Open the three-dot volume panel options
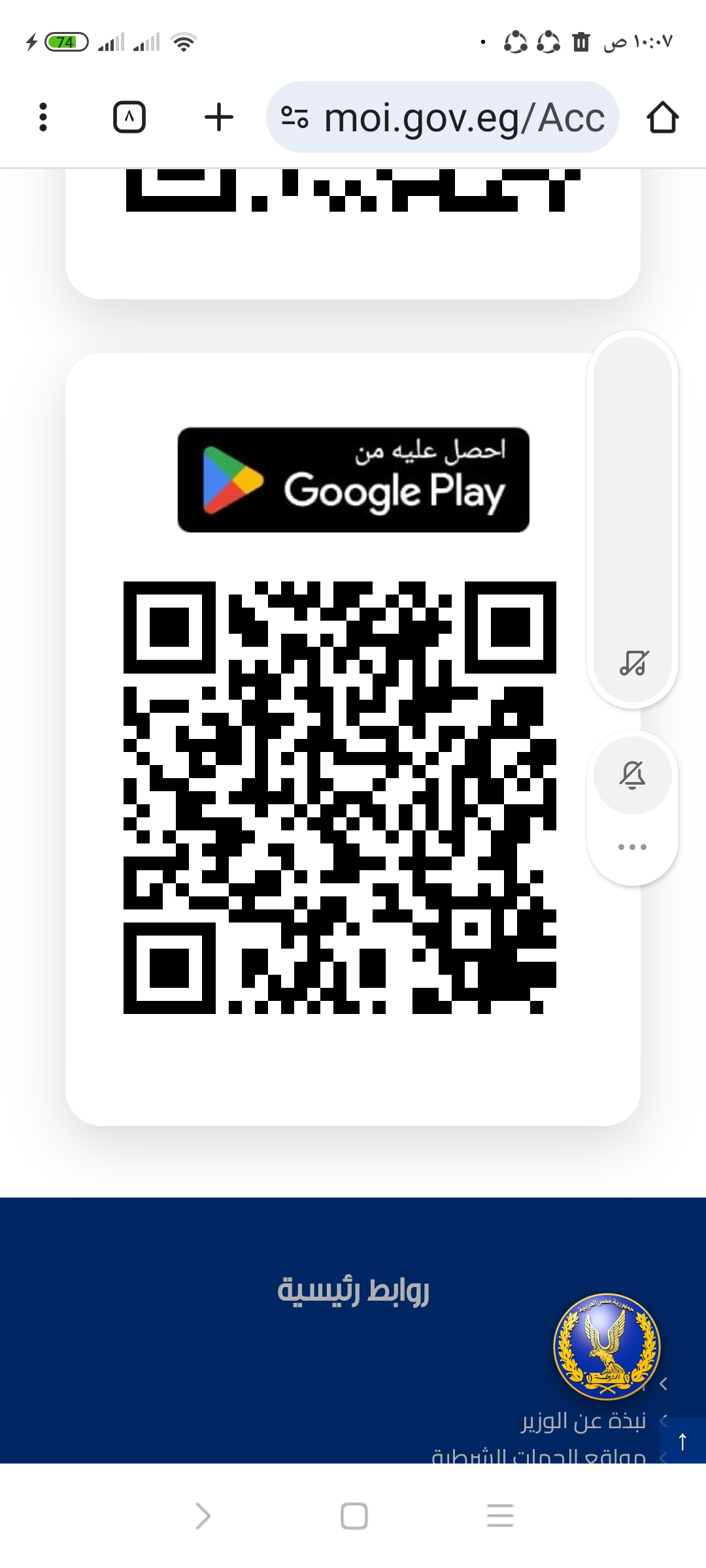Image resolution: width=706 pixels, height=1568 pixels. tap(632, 847)
